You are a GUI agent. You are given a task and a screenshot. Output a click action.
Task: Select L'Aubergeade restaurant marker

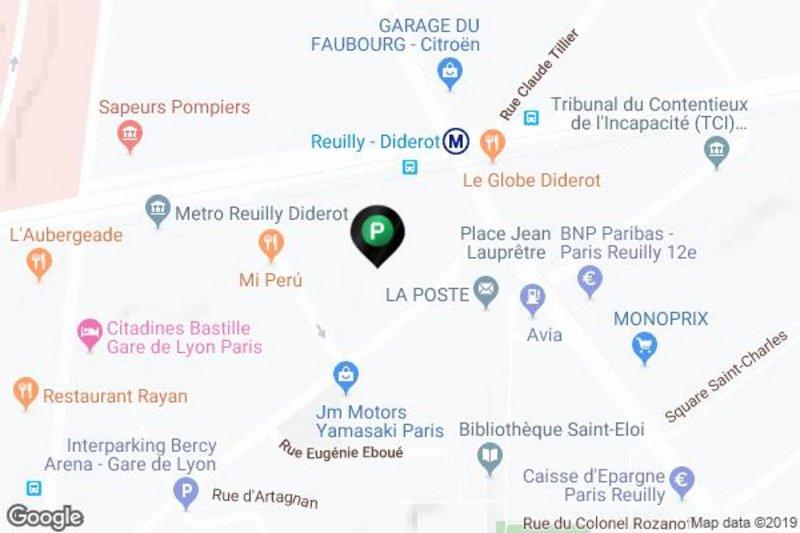point(39,263)
